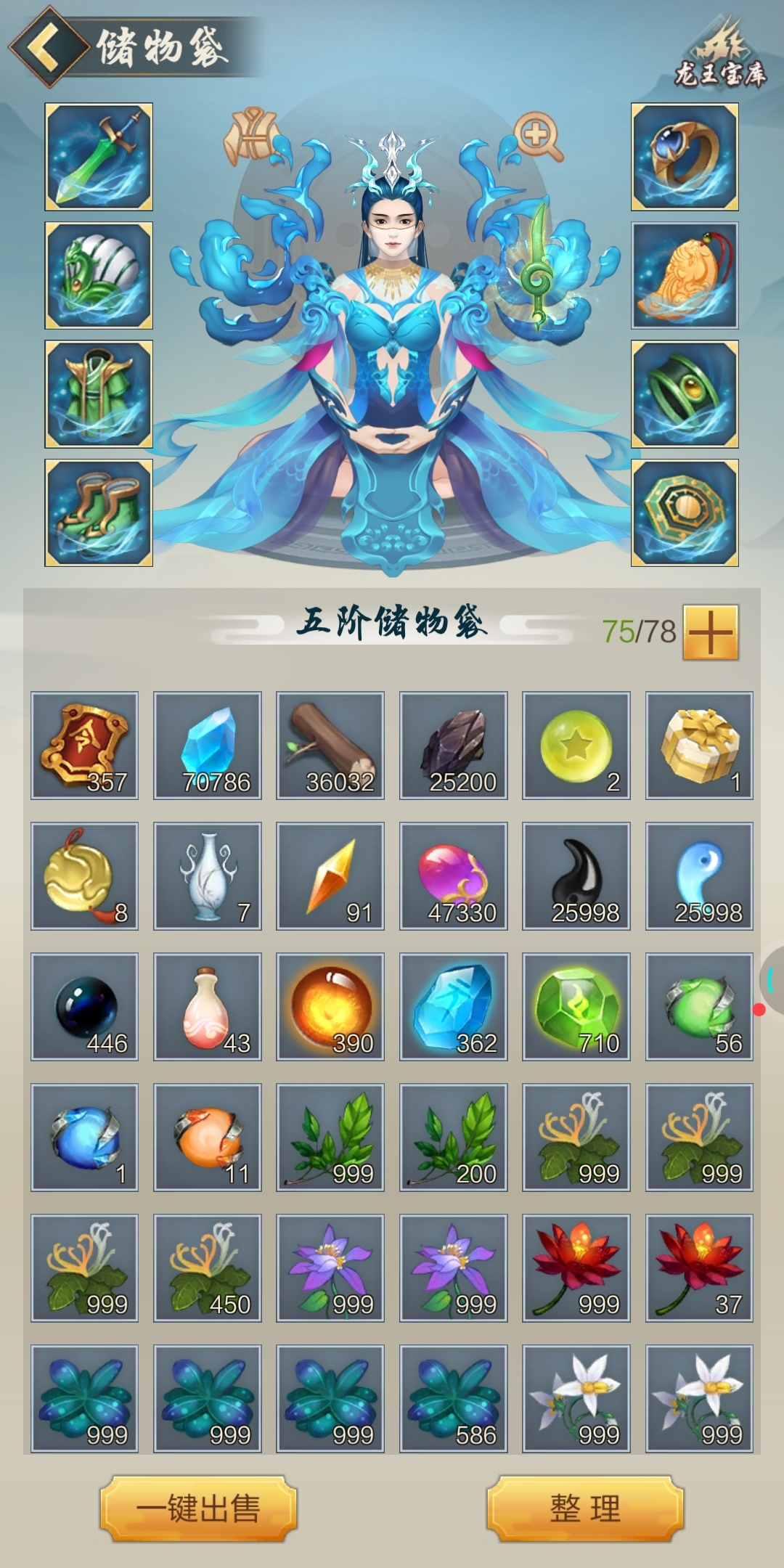Expand bag capacity with the plus button
The height and width of the screenshot is (1568, 784).
[711, 632]
